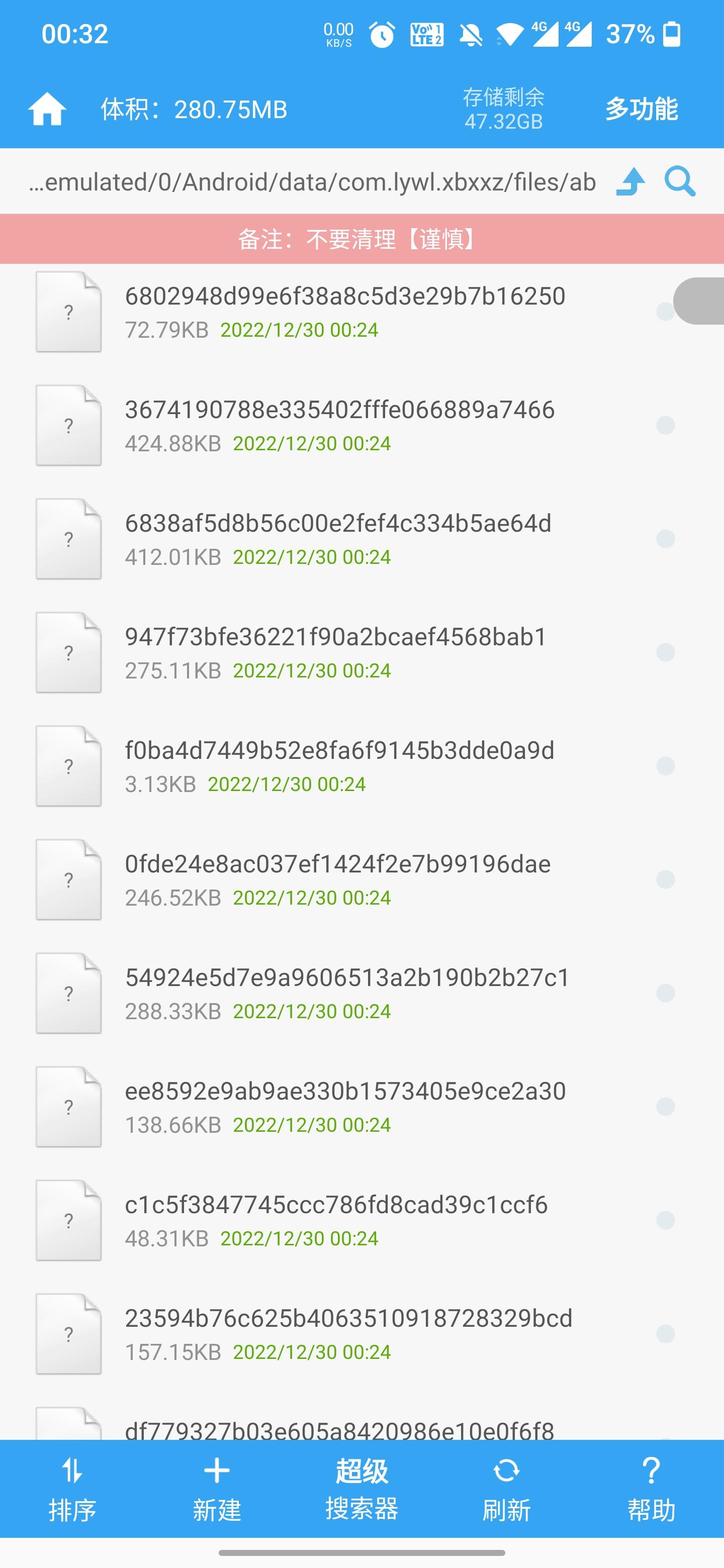Go up one folder level
The image size is (724, 1568).
tap(631, 181)
